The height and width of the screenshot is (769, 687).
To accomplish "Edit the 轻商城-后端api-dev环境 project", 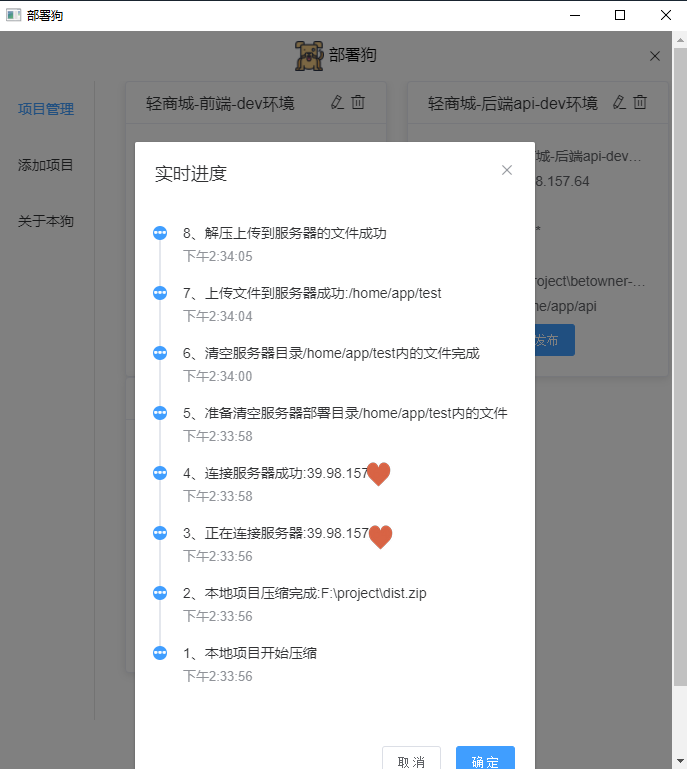I will pos(619,102).
